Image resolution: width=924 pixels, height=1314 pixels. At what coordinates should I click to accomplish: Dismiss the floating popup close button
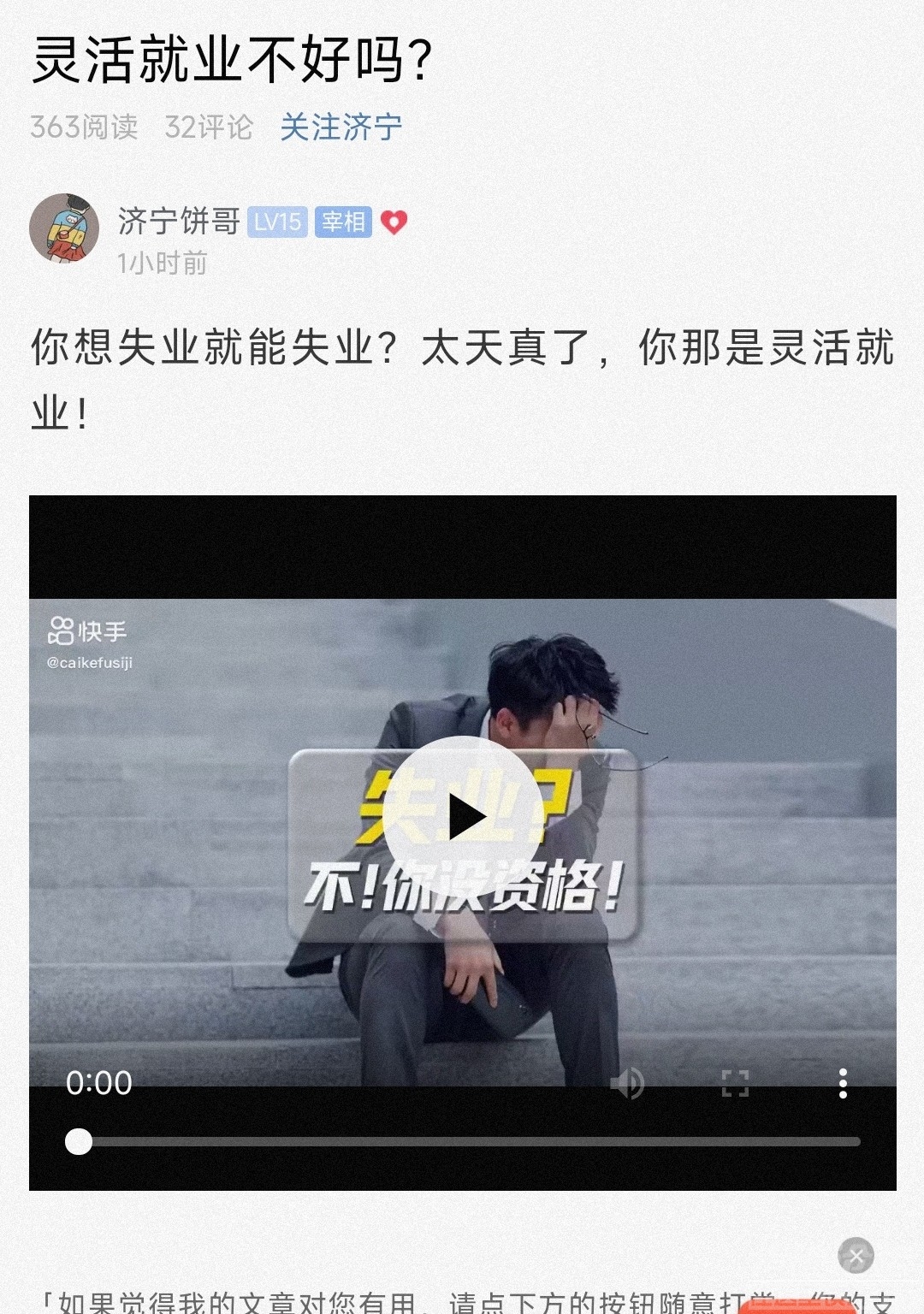[x=856, y=1256]
